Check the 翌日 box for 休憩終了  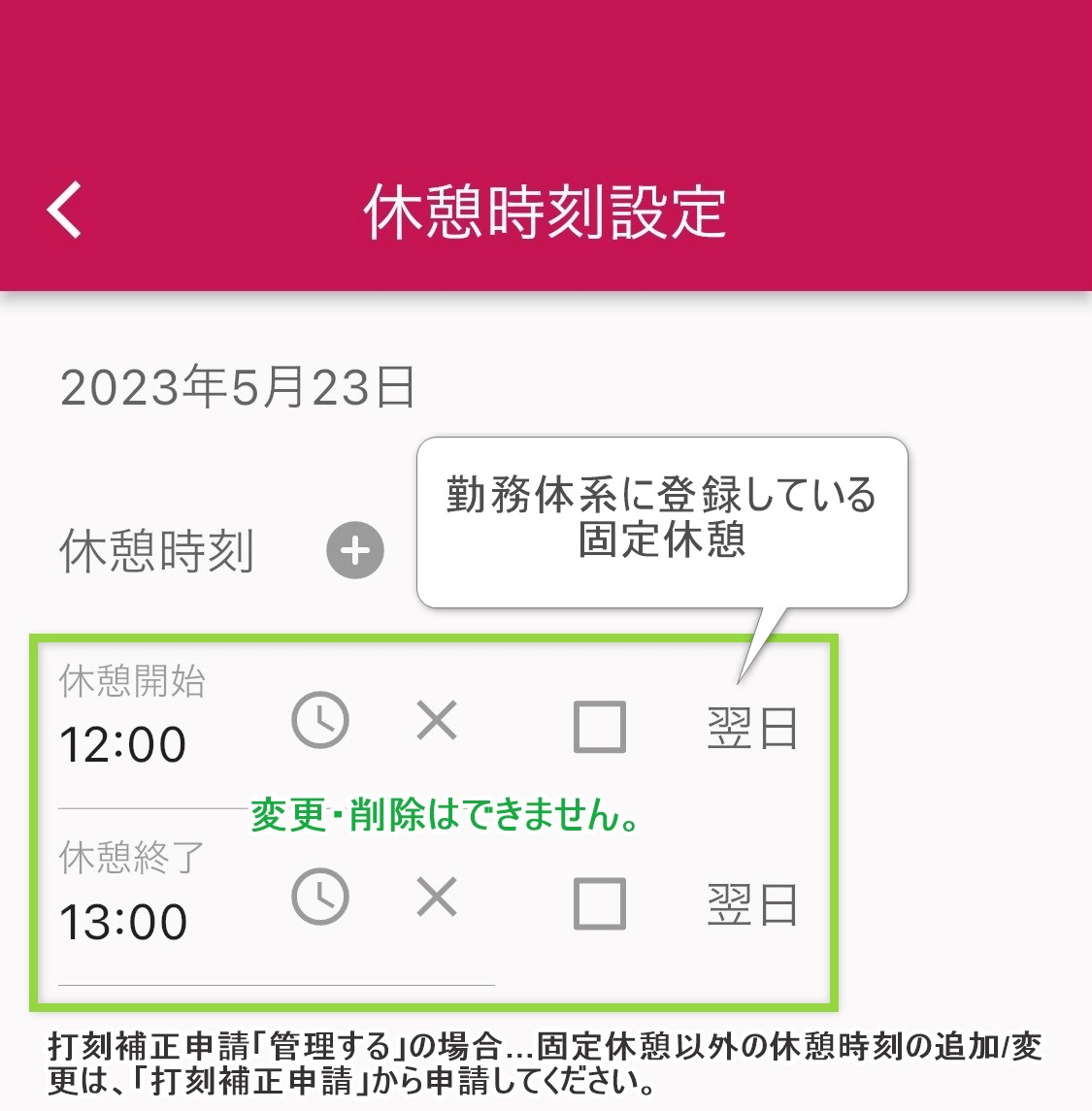(599, 903)
